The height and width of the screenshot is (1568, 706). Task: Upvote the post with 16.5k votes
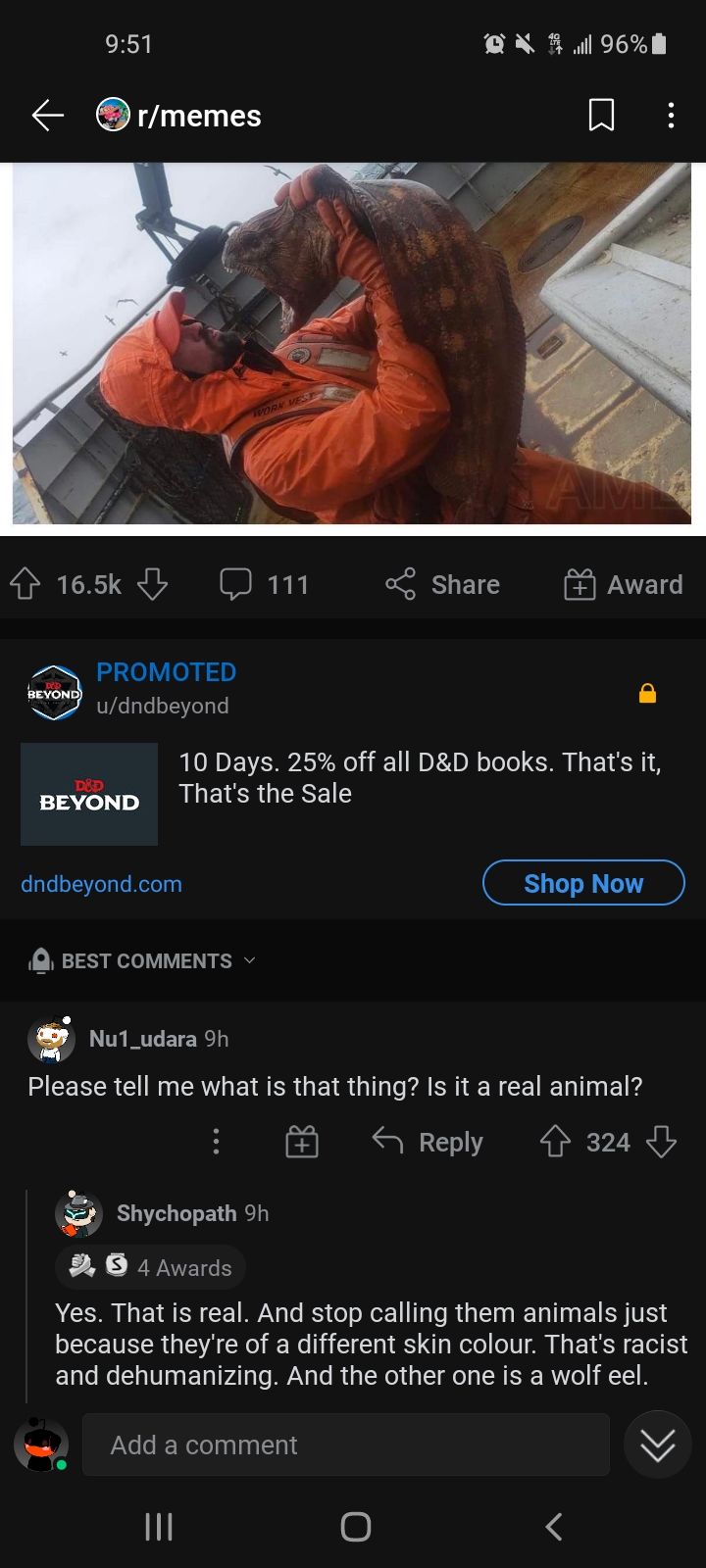[x=25, y=585]
